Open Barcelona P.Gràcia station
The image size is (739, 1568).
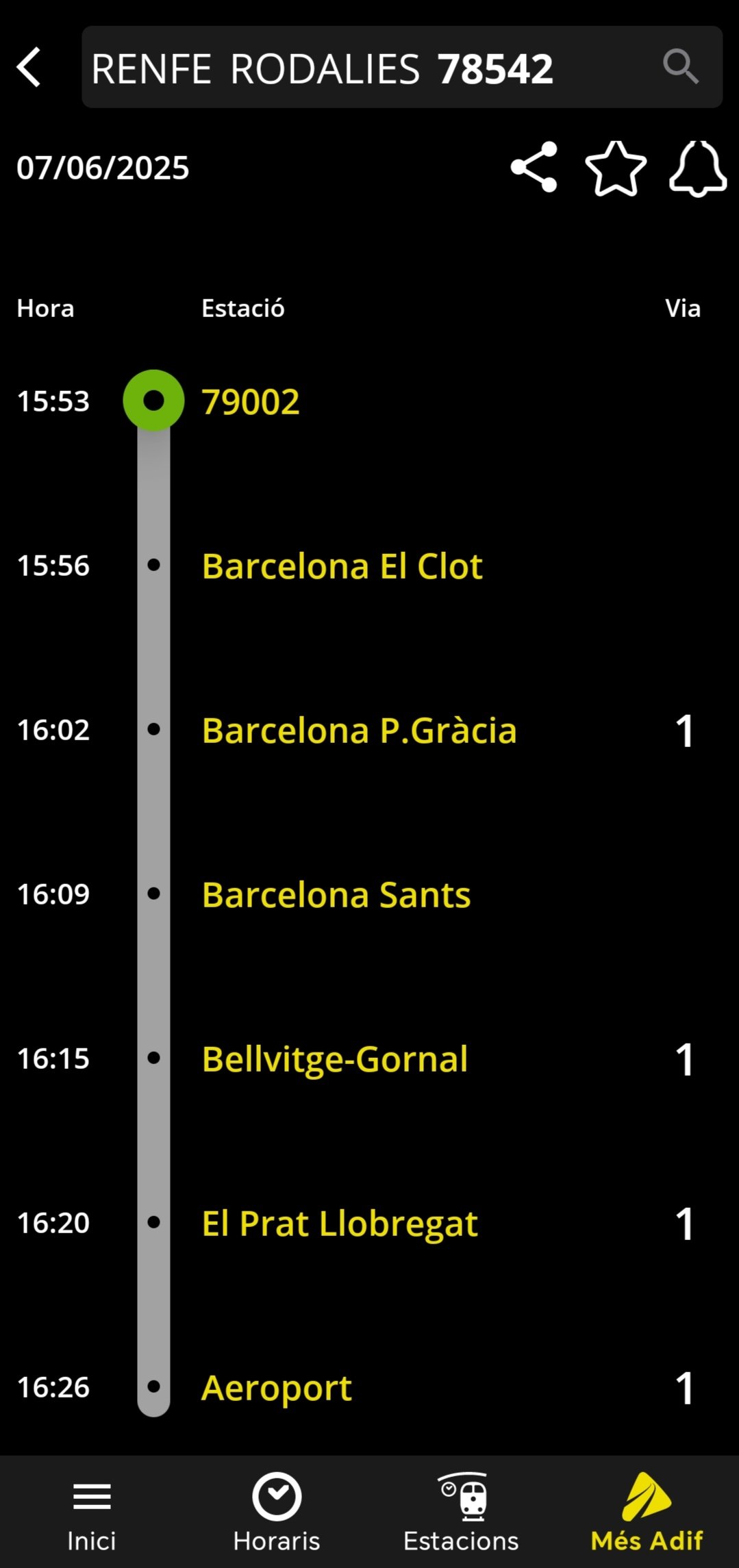[x=359, y=731]
